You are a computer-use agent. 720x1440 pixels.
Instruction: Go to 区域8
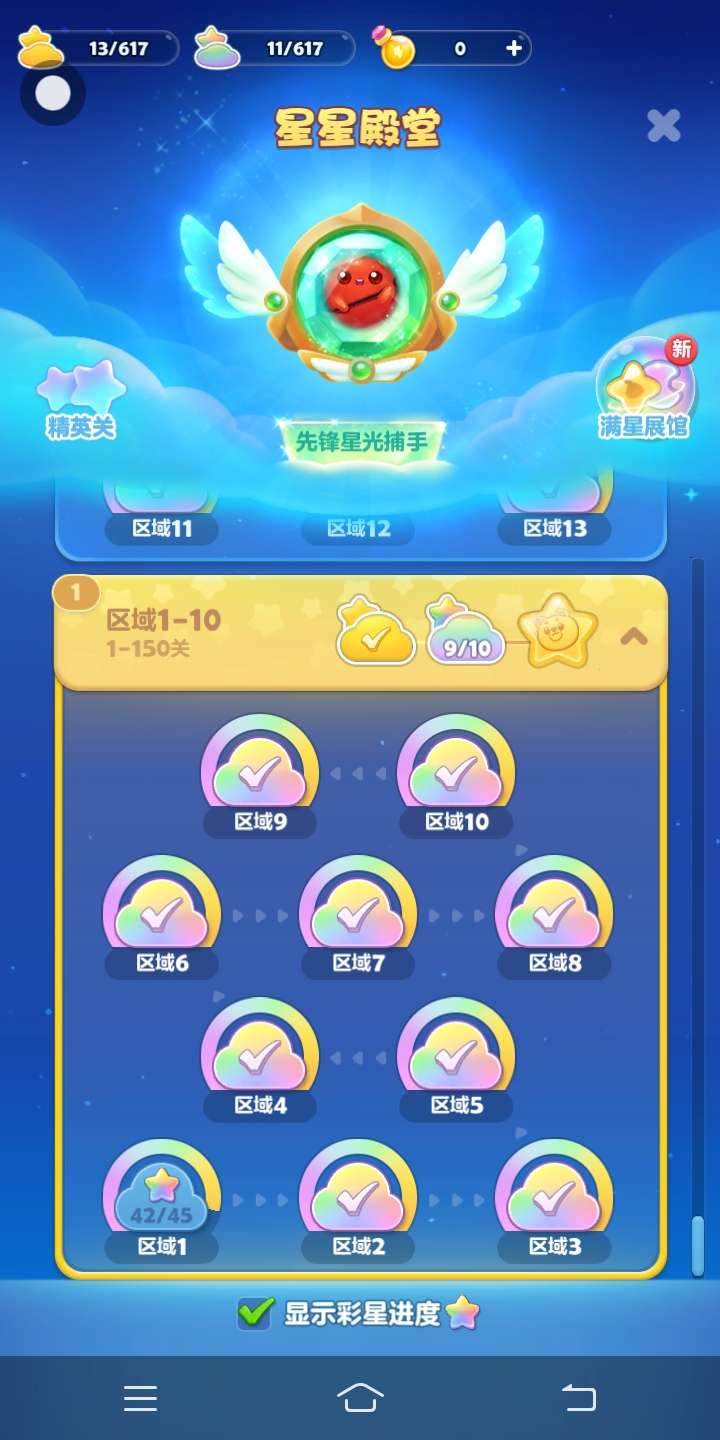pos(554,918)
